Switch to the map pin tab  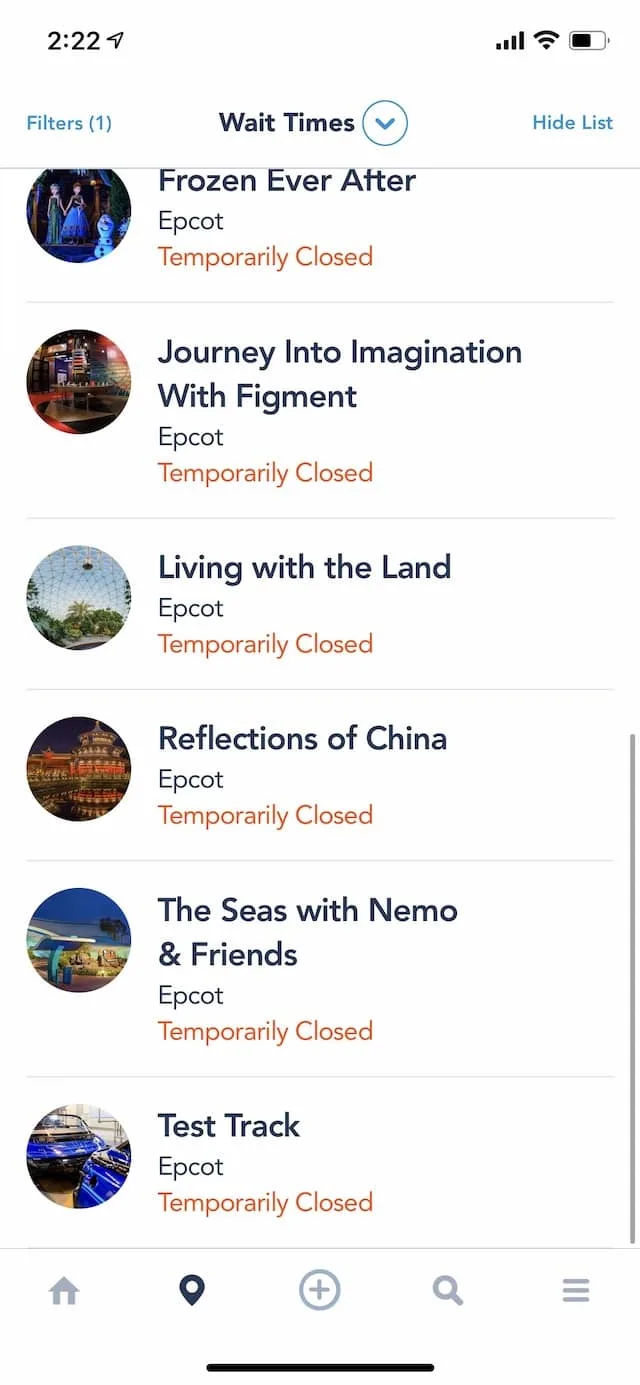tap(191, 1291)
